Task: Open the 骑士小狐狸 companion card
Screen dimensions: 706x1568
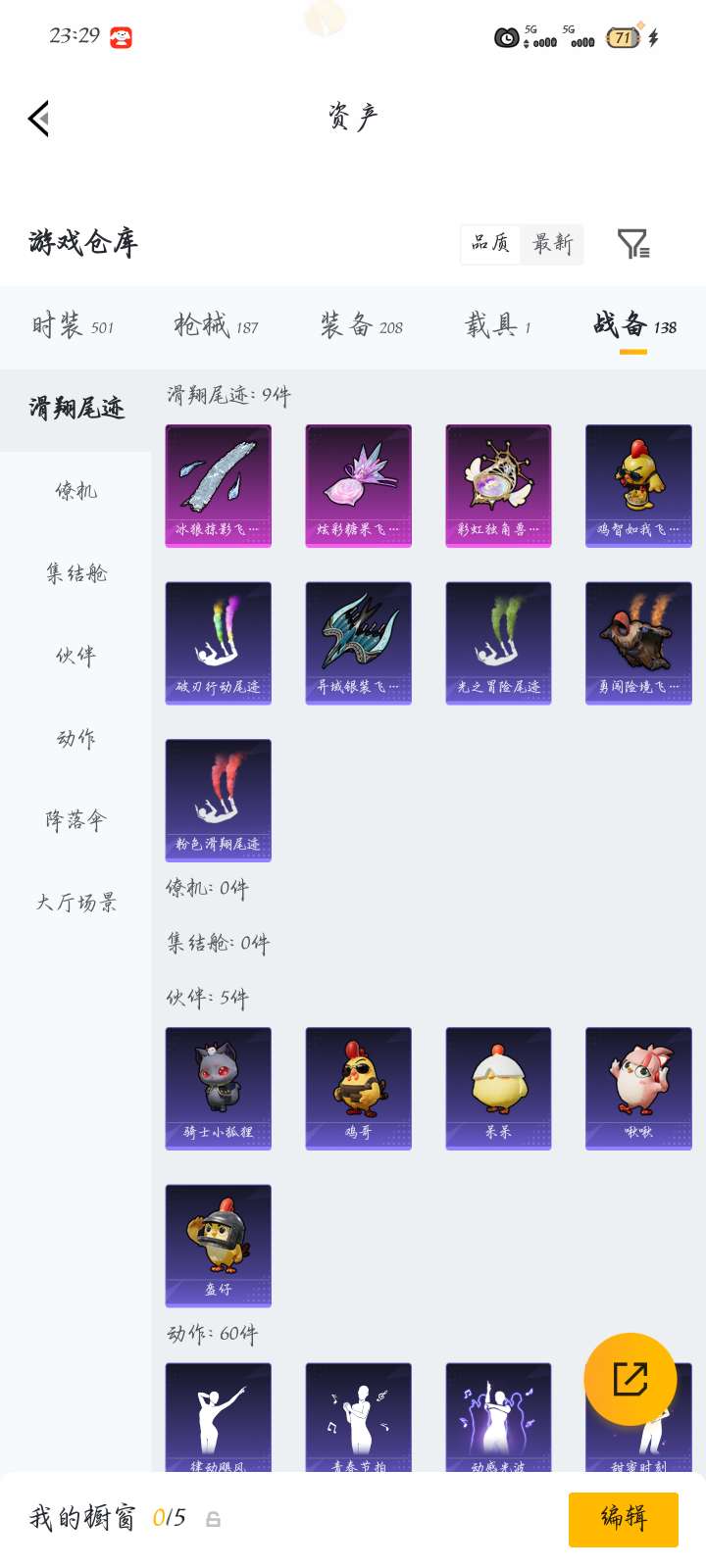Action: 218,1088
